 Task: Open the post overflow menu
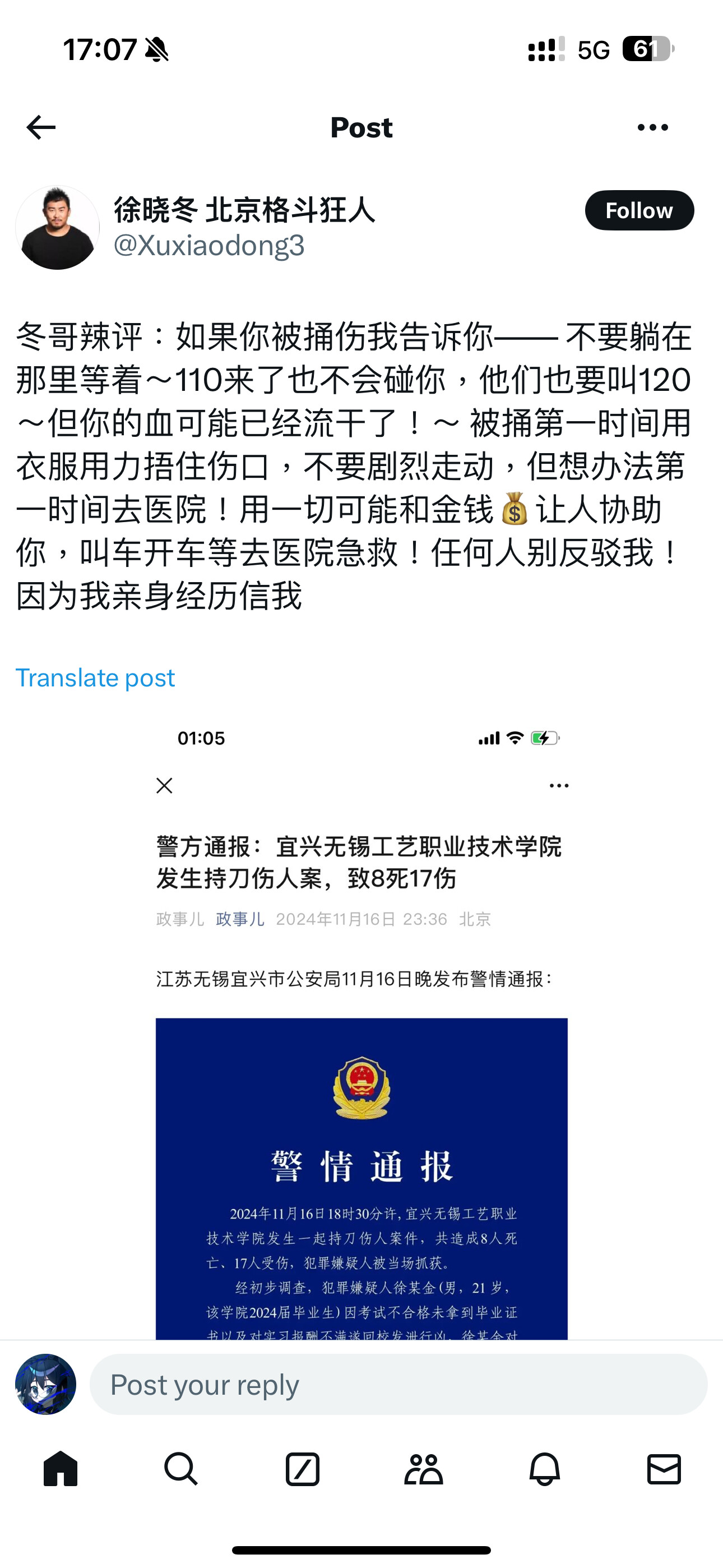pyautogui.click(x=652, y=127)
